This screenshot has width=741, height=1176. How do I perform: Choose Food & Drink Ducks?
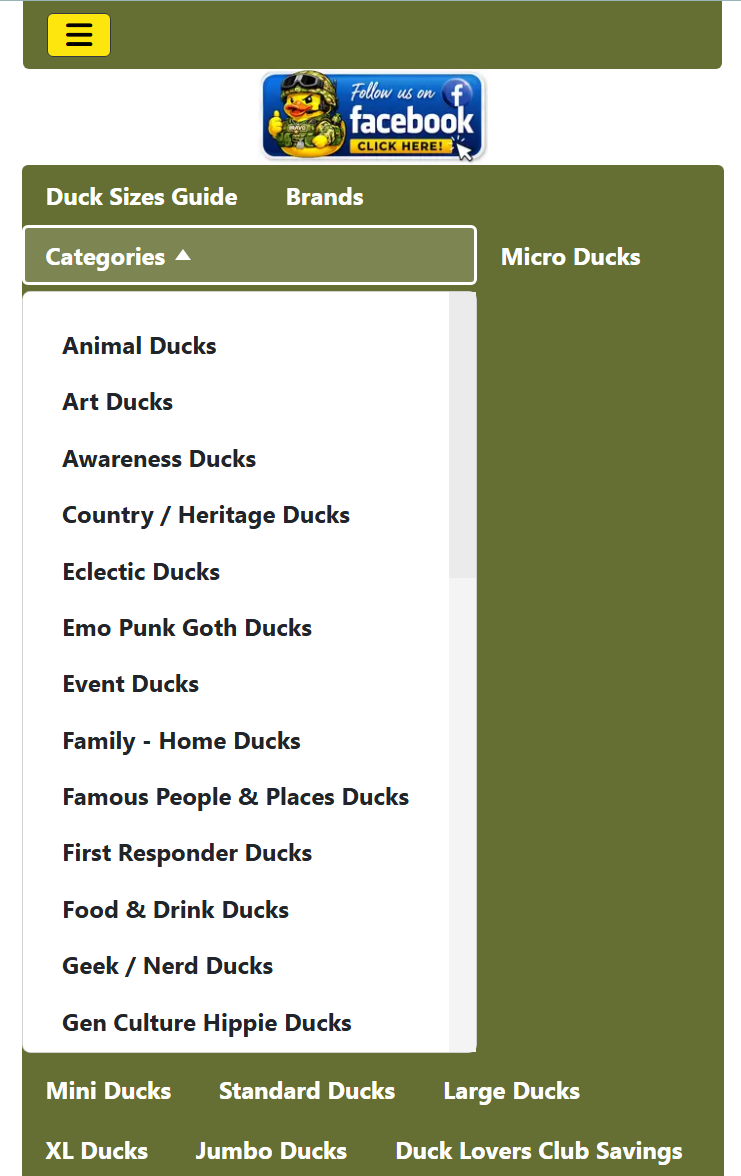176,910
